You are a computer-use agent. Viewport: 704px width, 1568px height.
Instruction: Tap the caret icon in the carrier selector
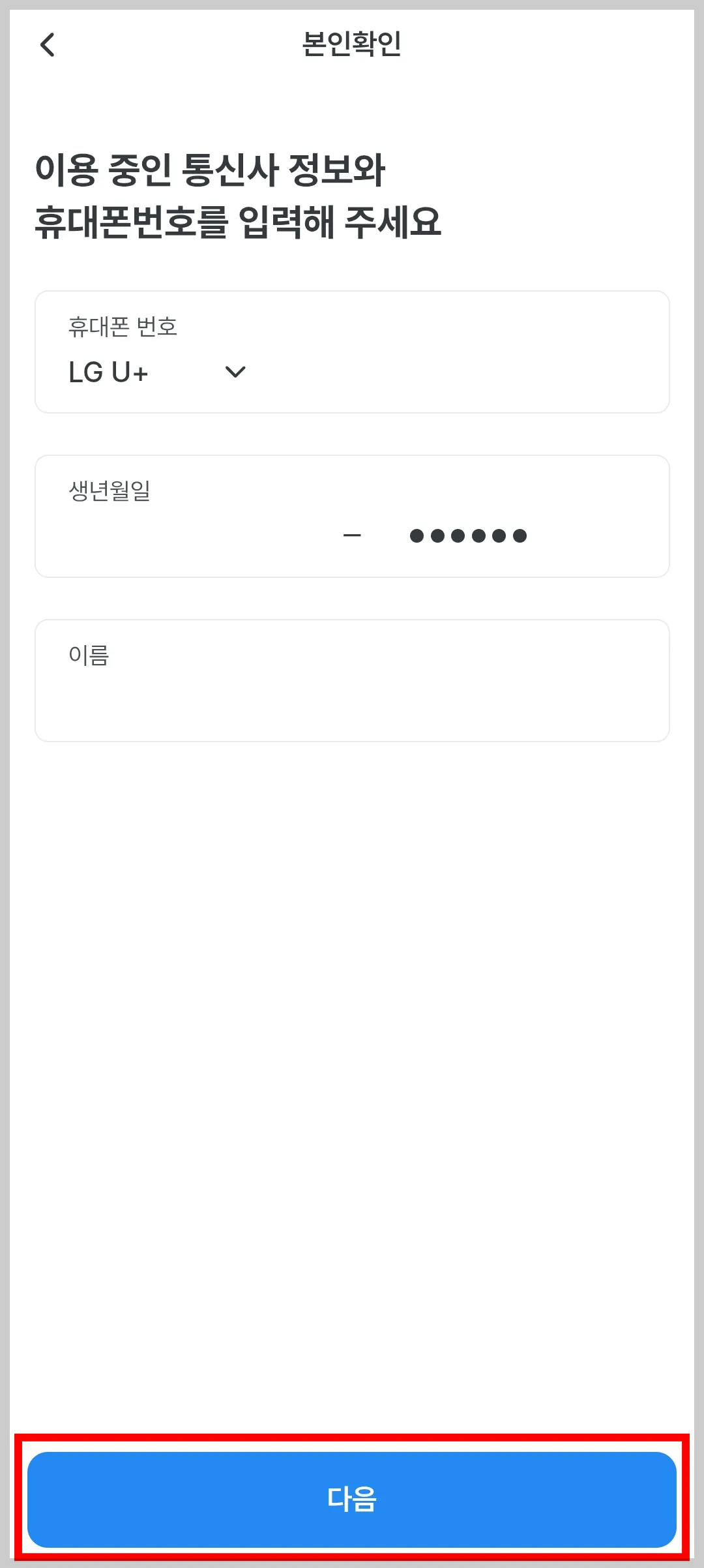(x=235, y=372)
